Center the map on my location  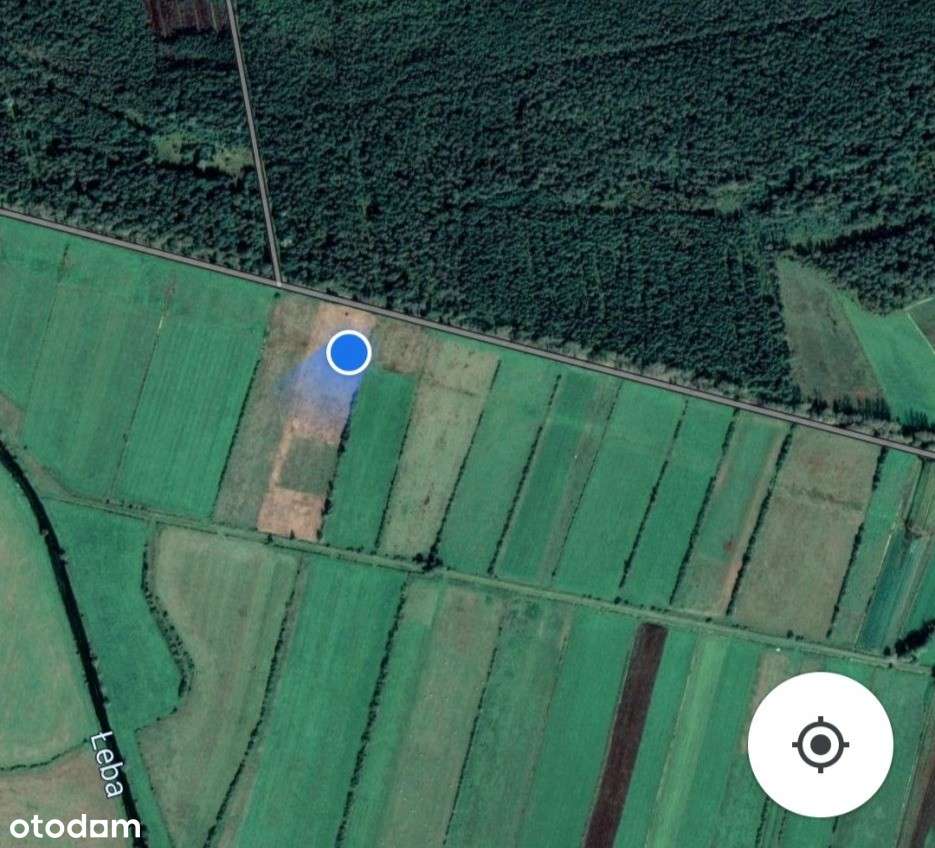[820, 744]
